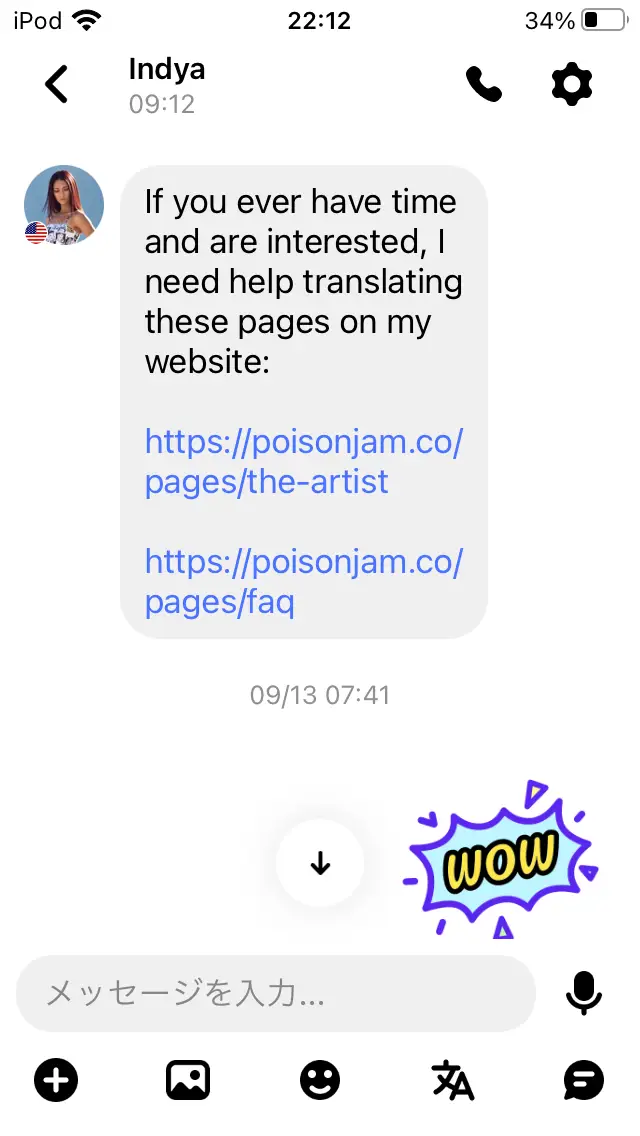
Task: Go back from Indya's chat
Action: click(x=57, y=85)
